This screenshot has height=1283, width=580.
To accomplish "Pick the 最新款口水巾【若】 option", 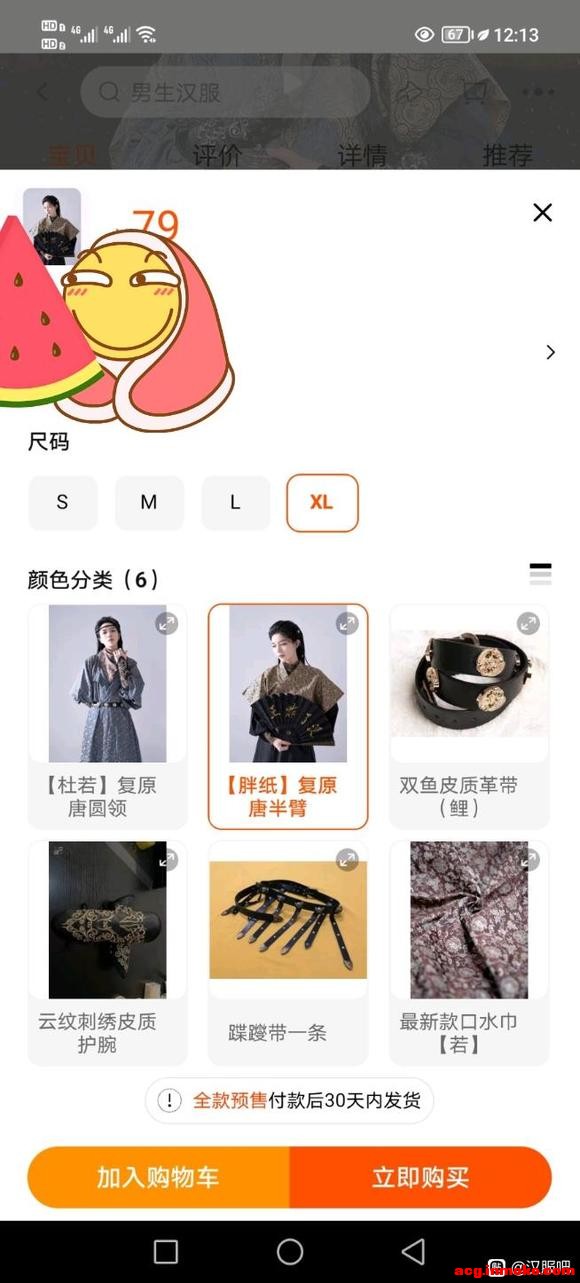I will [x=469, y=953].
